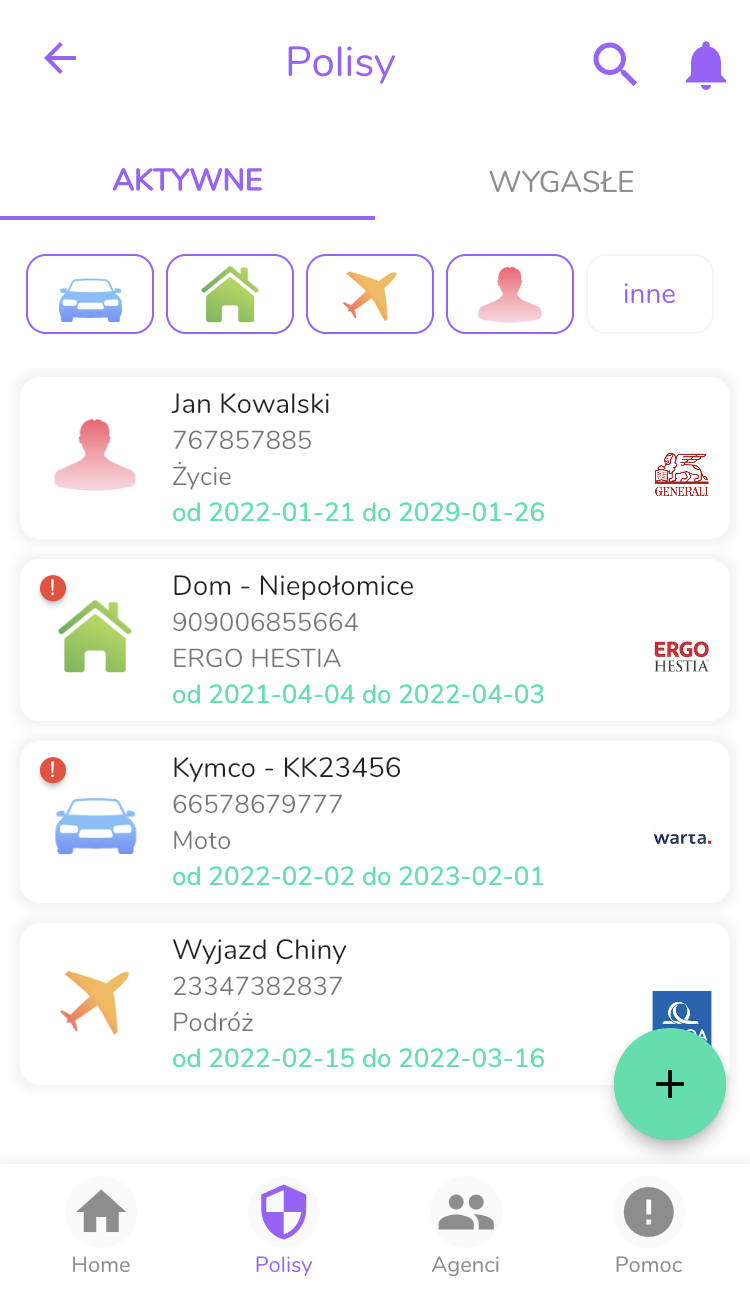Filter policies by the car chip
Image resolution: width=750 pixels, height=1292 pixels.
90,294
